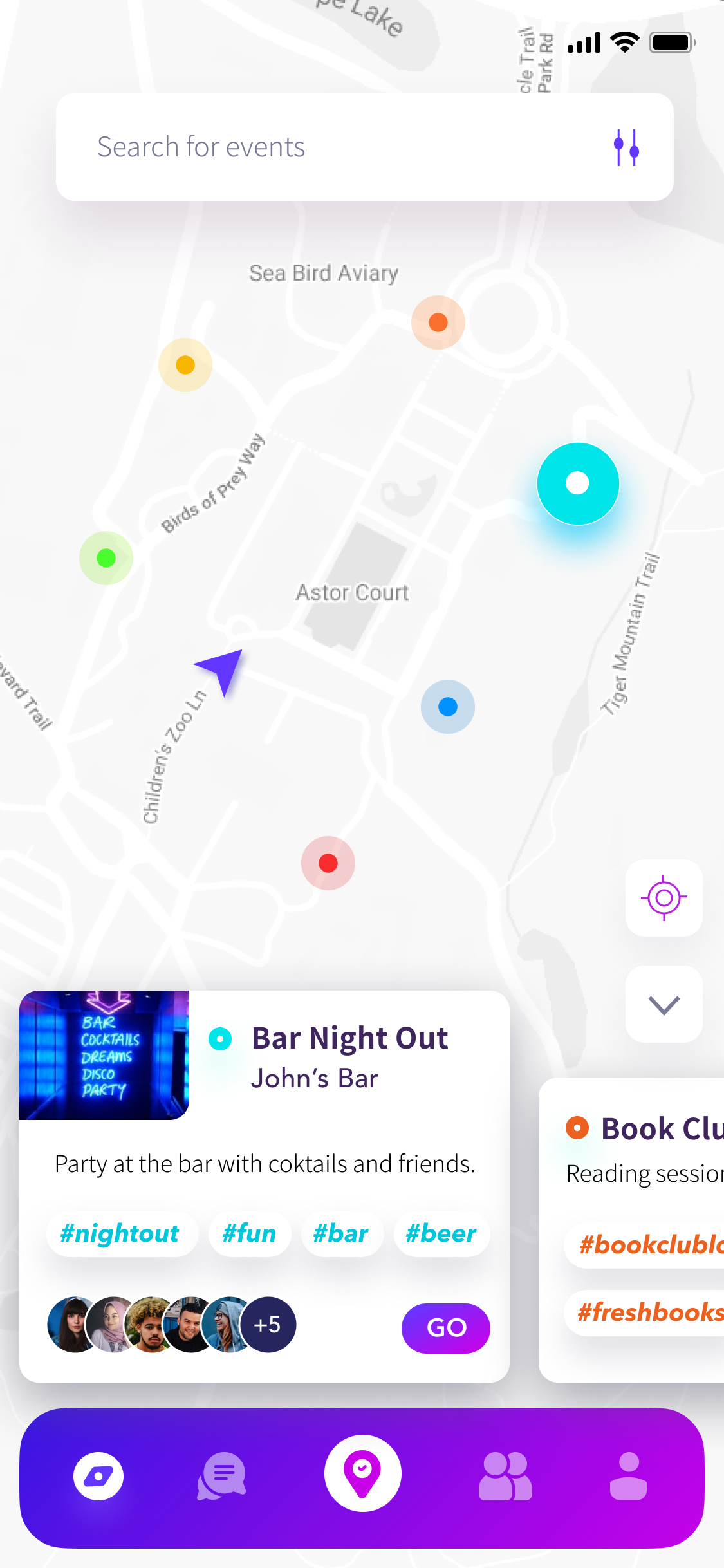
Task: Switch to the profile tab
Action: coord(628,1476)
